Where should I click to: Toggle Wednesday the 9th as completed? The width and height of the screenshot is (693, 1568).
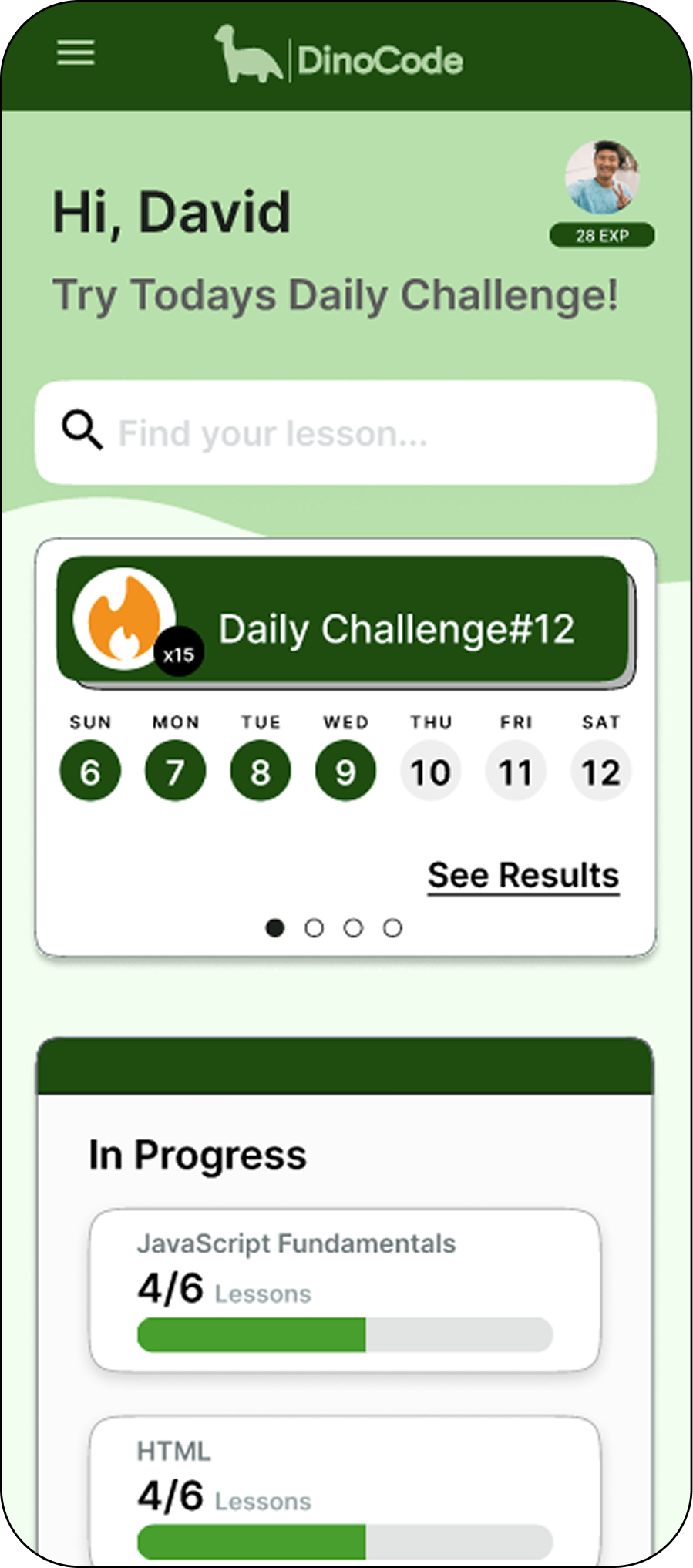click(345, 770)
